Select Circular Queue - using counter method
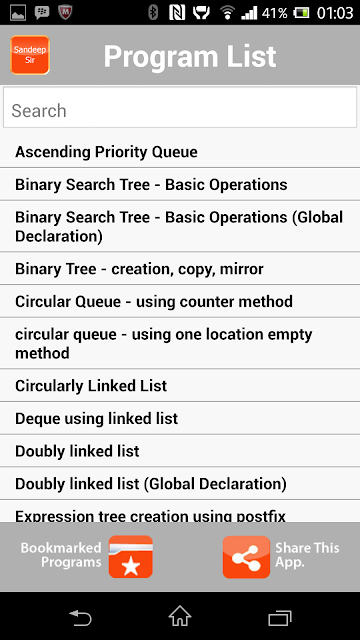 (180, 301)
